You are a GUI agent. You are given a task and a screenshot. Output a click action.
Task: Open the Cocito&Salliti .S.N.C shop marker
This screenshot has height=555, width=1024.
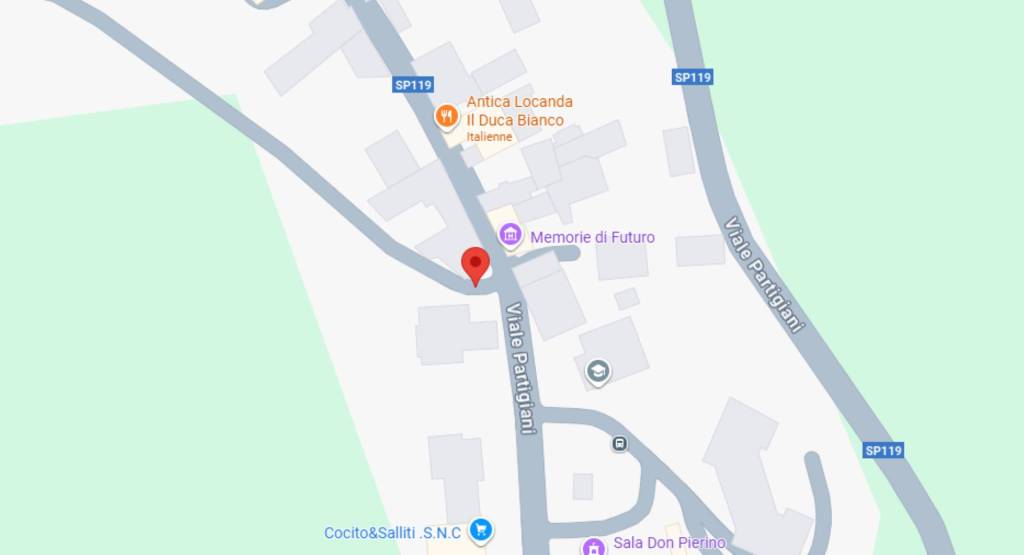click(481, 530)
